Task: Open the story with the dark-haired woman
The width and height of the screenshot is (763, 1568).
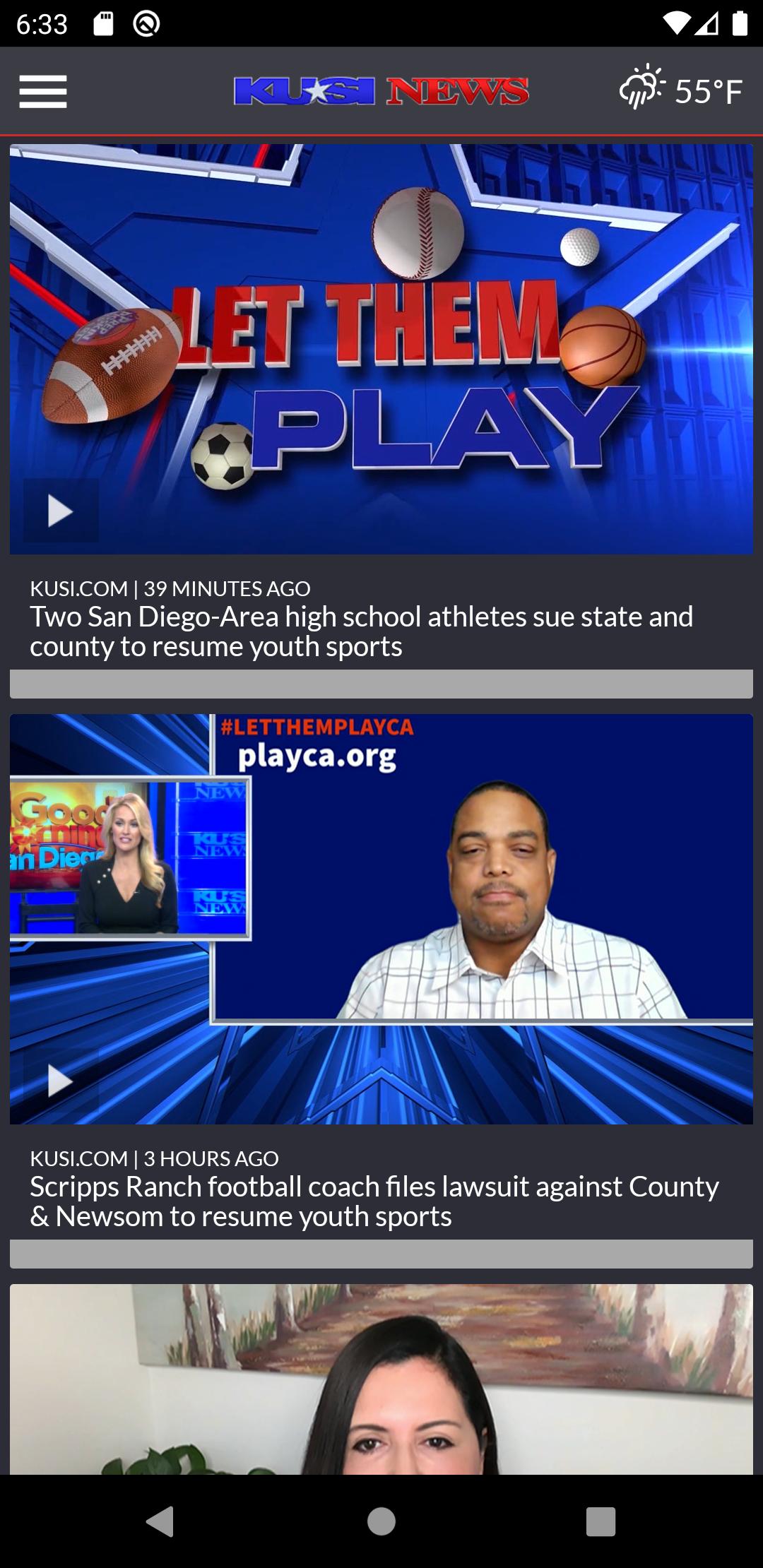Action: pyautogui.click(x=381, y=1379)
